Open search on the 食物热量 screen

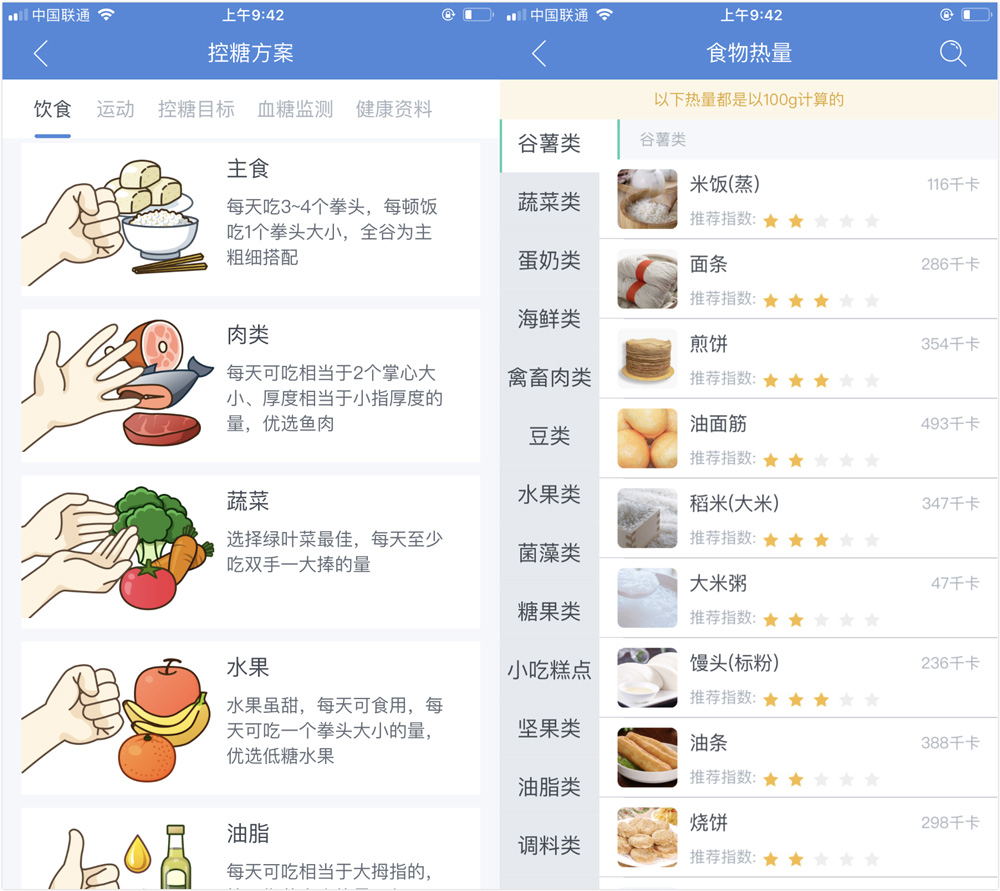(953, 54)
